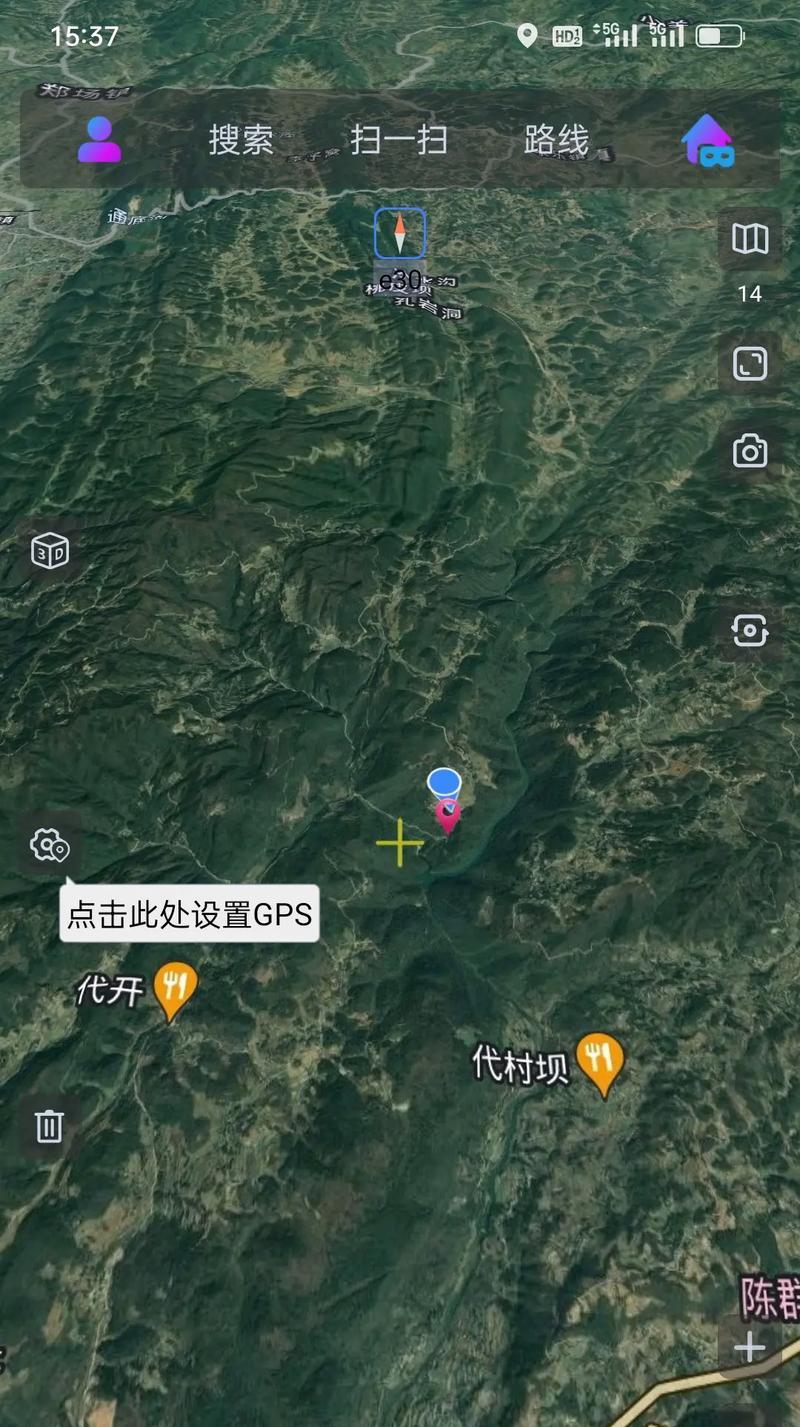Zoom in with the plus button
Screen dimensions: 800x1427
750,1348
